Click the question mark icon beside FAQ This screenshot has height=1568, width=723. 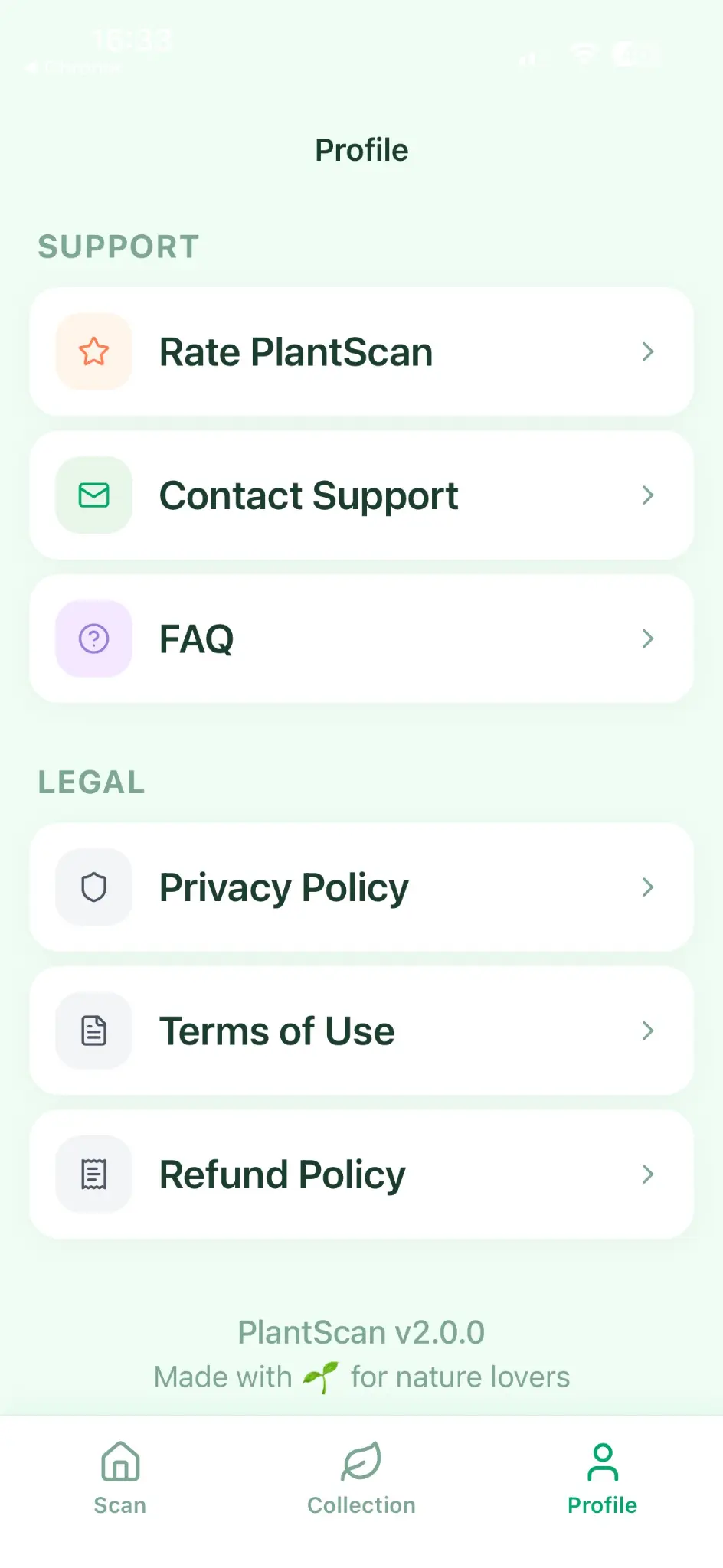coord(93,639)
